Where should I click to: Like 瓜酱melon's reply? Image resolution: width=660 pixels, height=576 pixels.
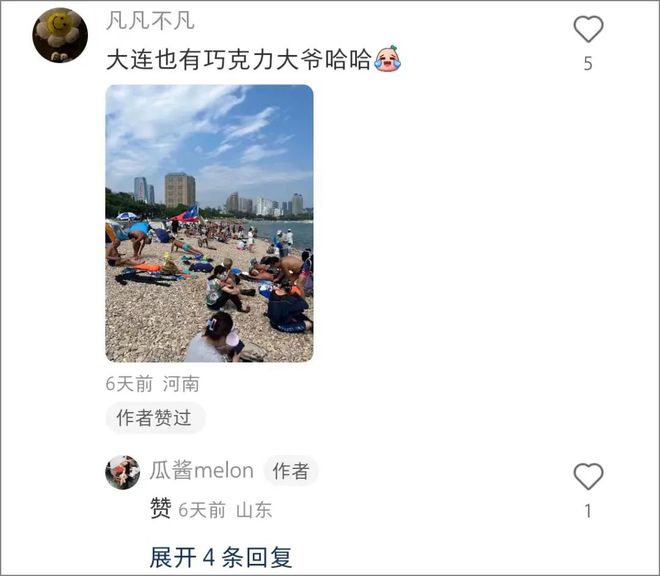pyautogui.click(x=588, y=476)
